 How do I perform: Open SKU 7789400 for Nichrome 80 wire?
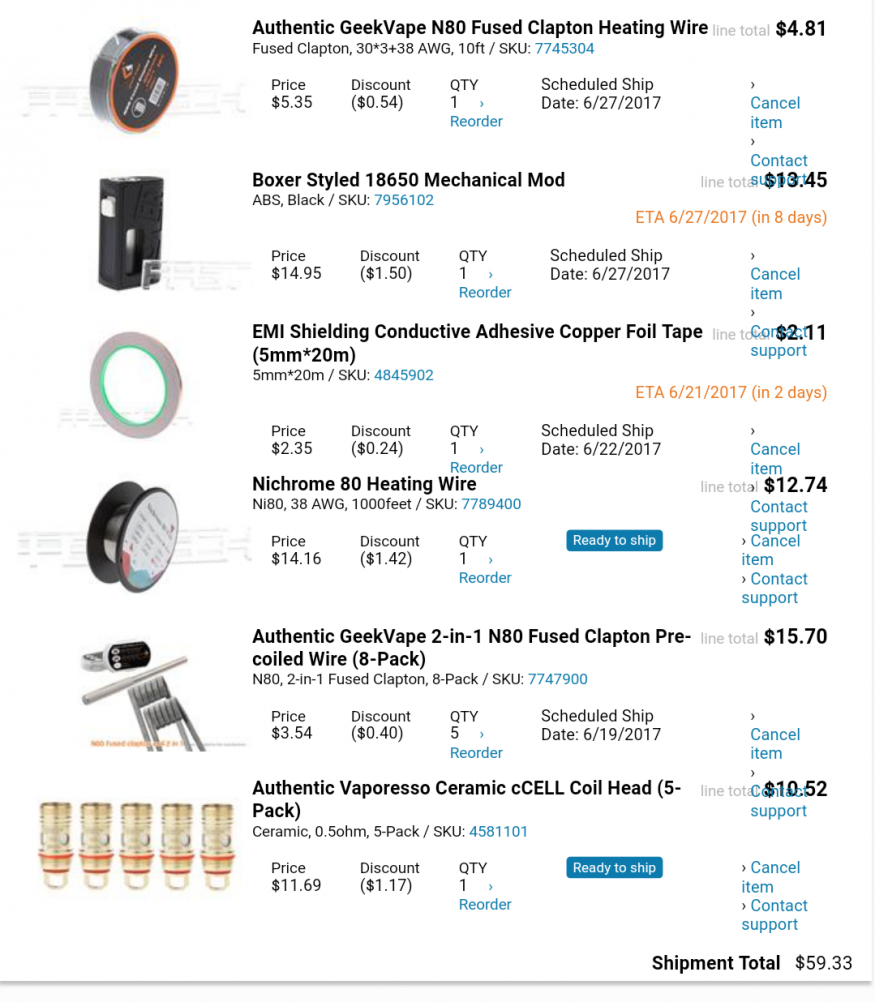[491, 504]
